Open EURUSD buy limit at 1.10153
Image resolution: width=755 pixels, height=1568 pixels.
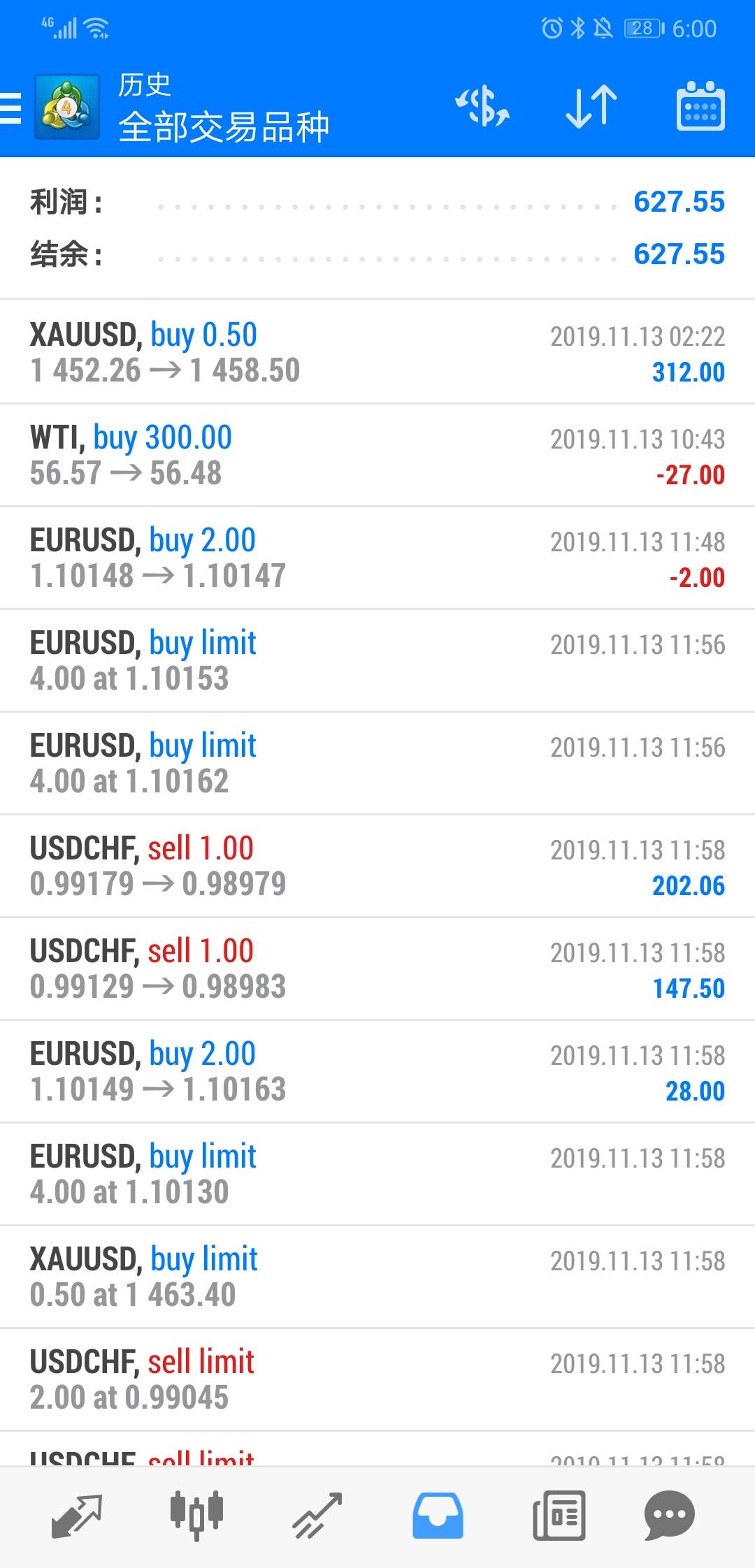coord(377,660)
